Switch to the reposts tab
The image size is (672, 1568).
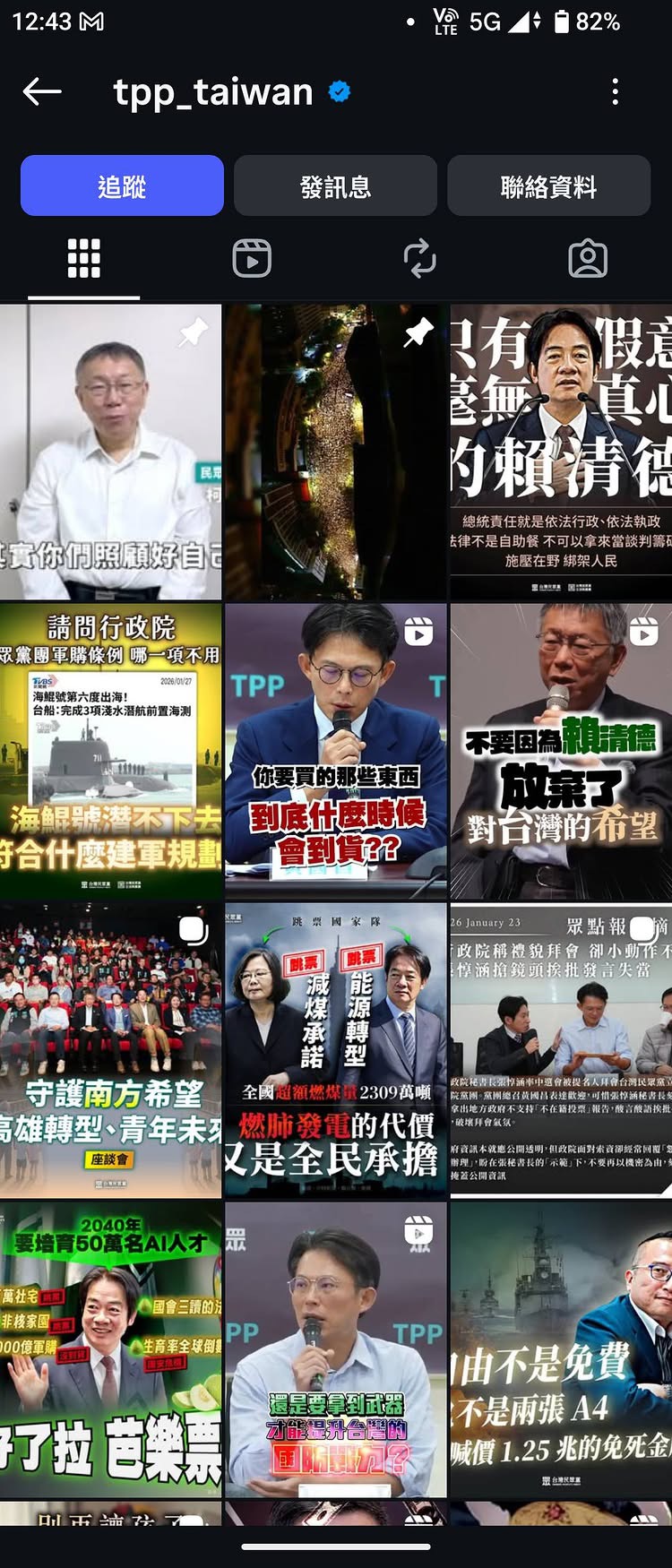tap(419, 259)
